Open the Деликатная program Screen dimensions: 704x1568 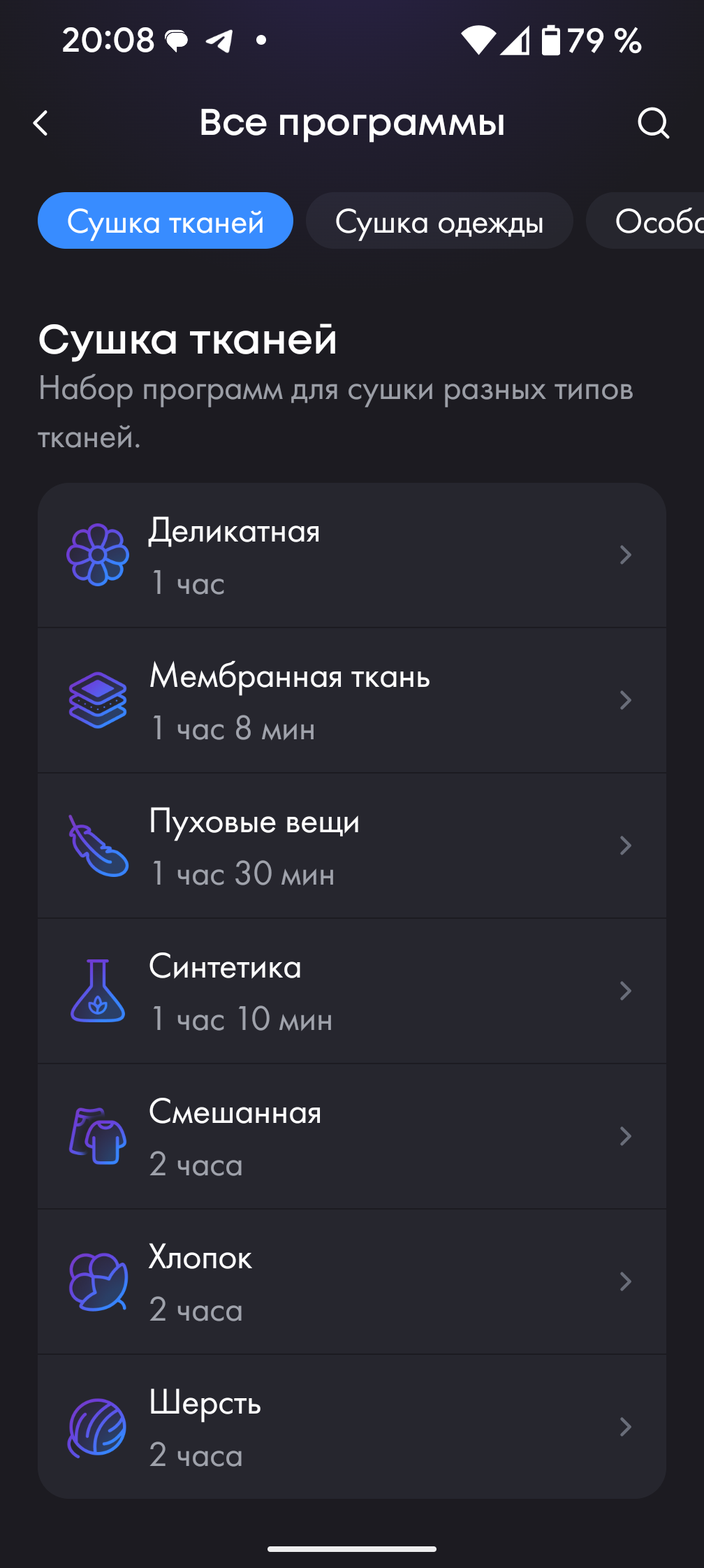[x=351, y=556]
